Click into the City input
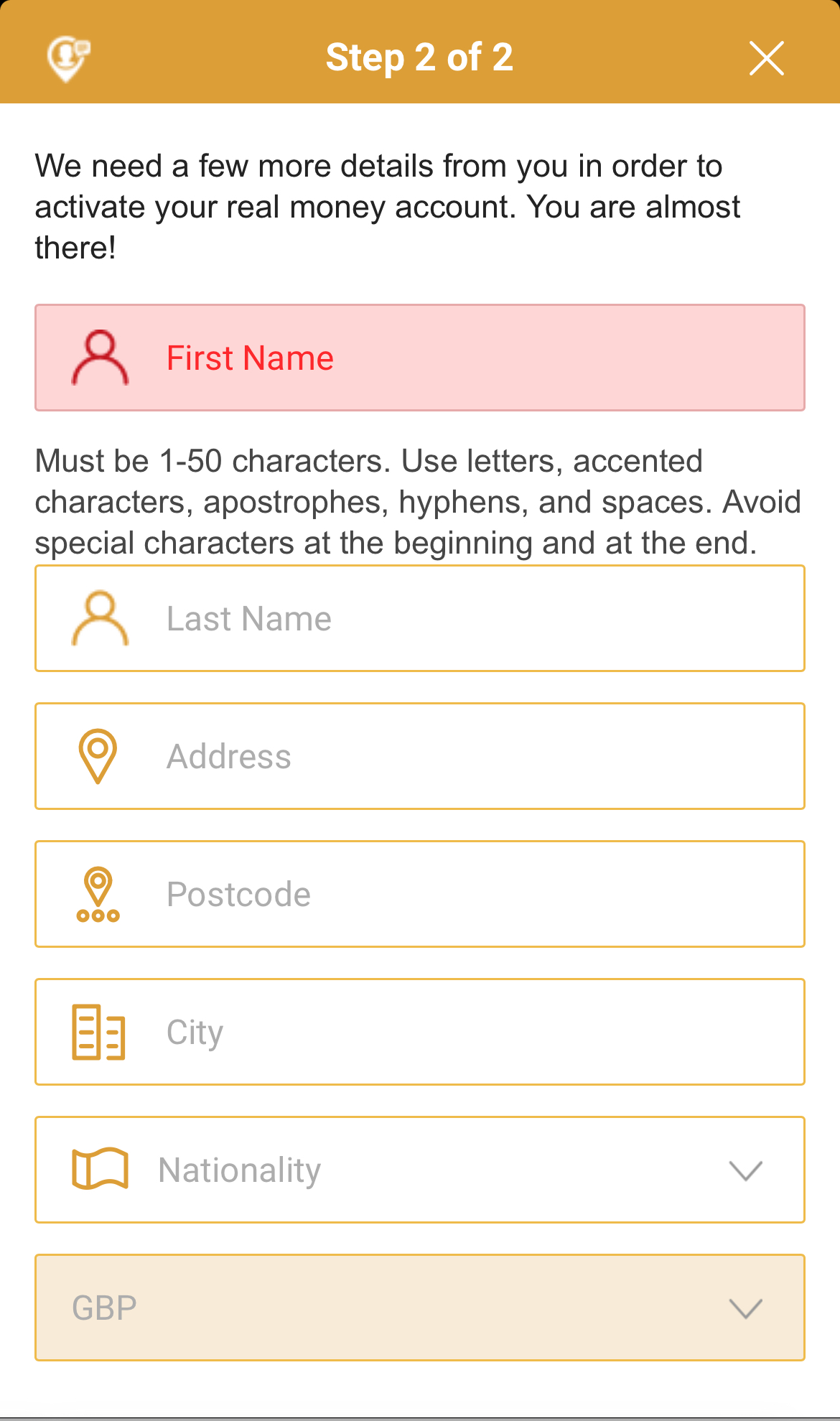The image size is (840, 1421). (x=420, y=1032)
